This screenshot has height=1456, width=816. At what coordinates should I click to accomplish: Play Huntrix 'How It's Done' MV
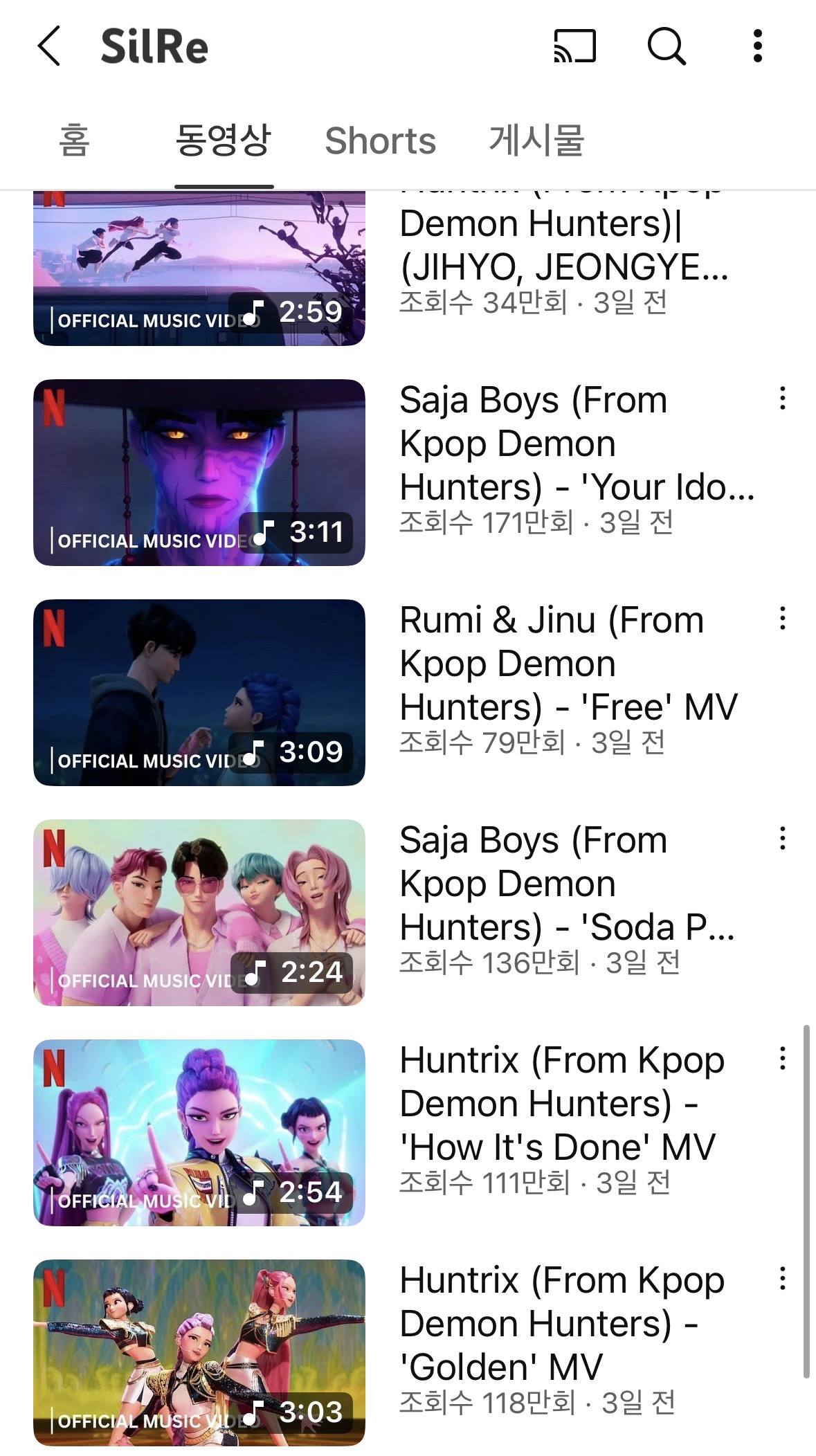199,1133
